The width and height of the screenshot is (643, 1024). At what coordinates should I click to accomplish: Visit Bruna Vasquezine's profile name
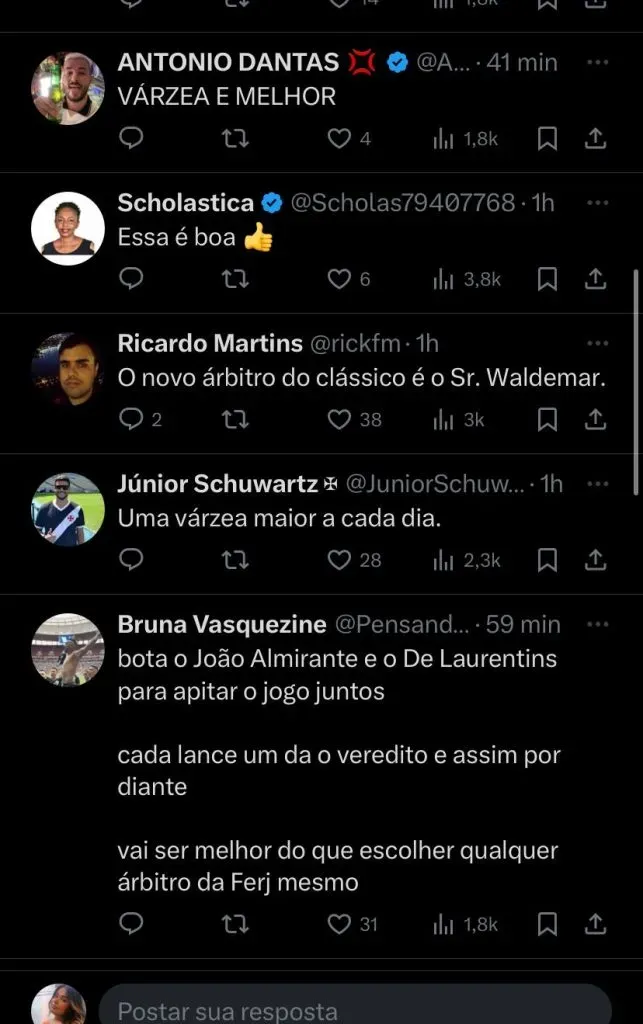(x=222, y=624)
